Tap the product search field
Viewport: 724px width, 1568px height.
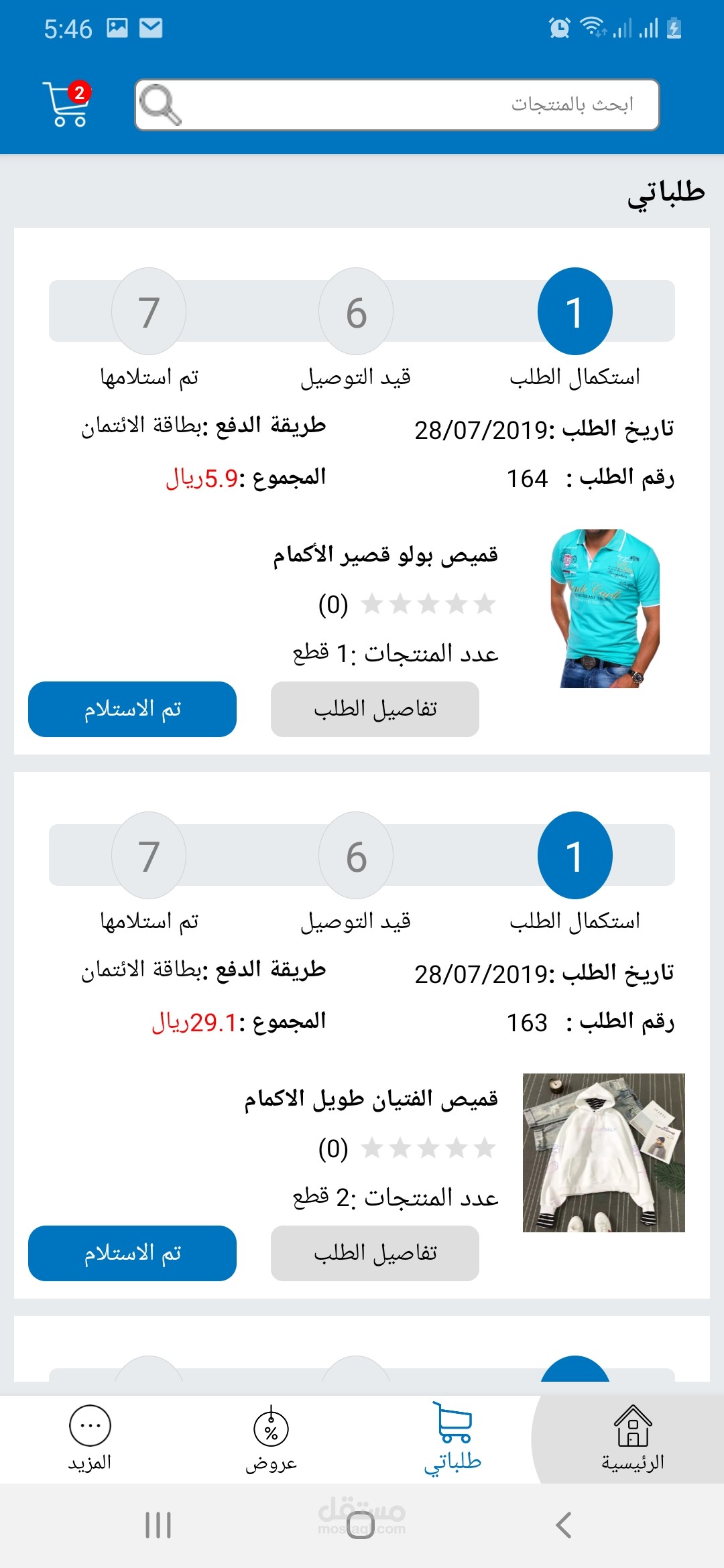pos(397,105)
